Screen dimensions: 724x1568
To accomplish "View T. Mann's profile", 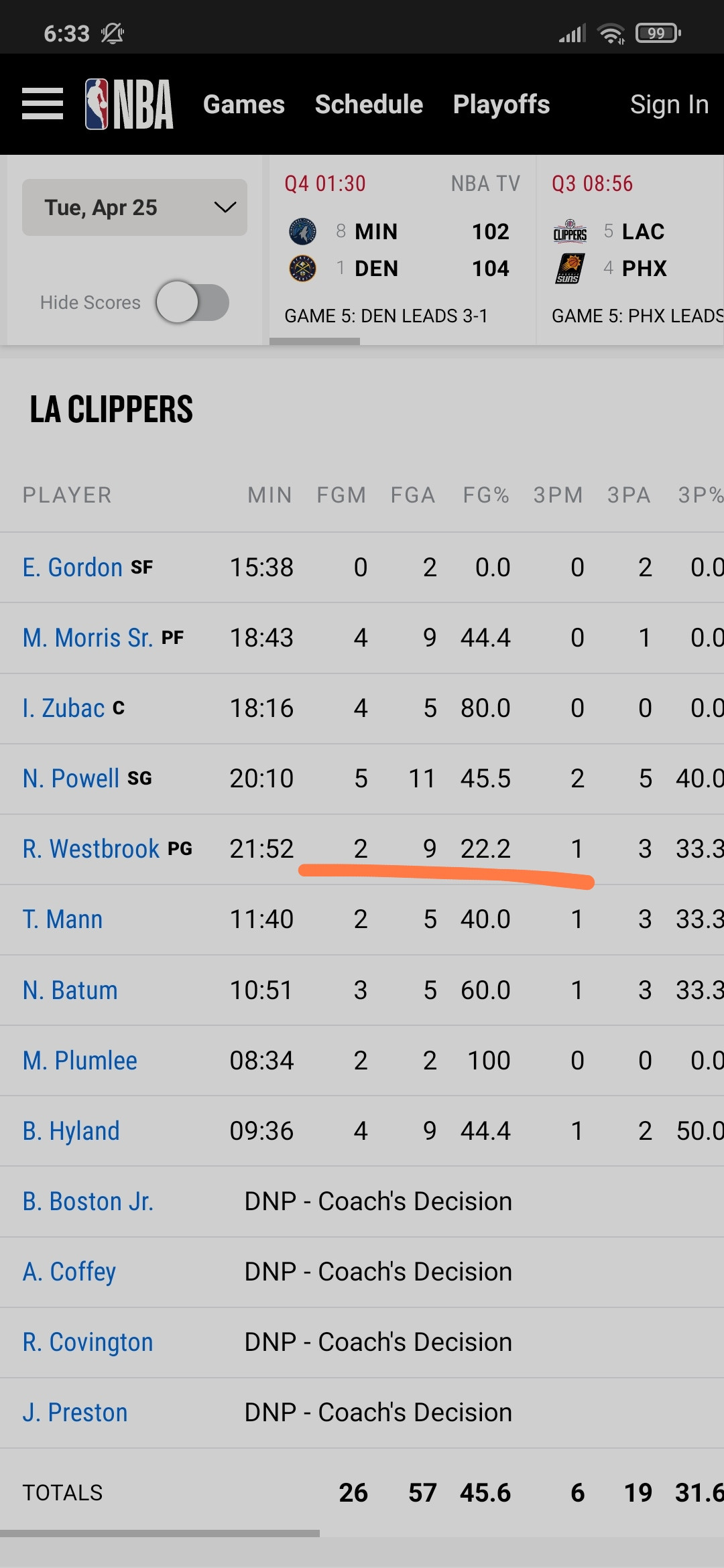I will tap(62, 919).
